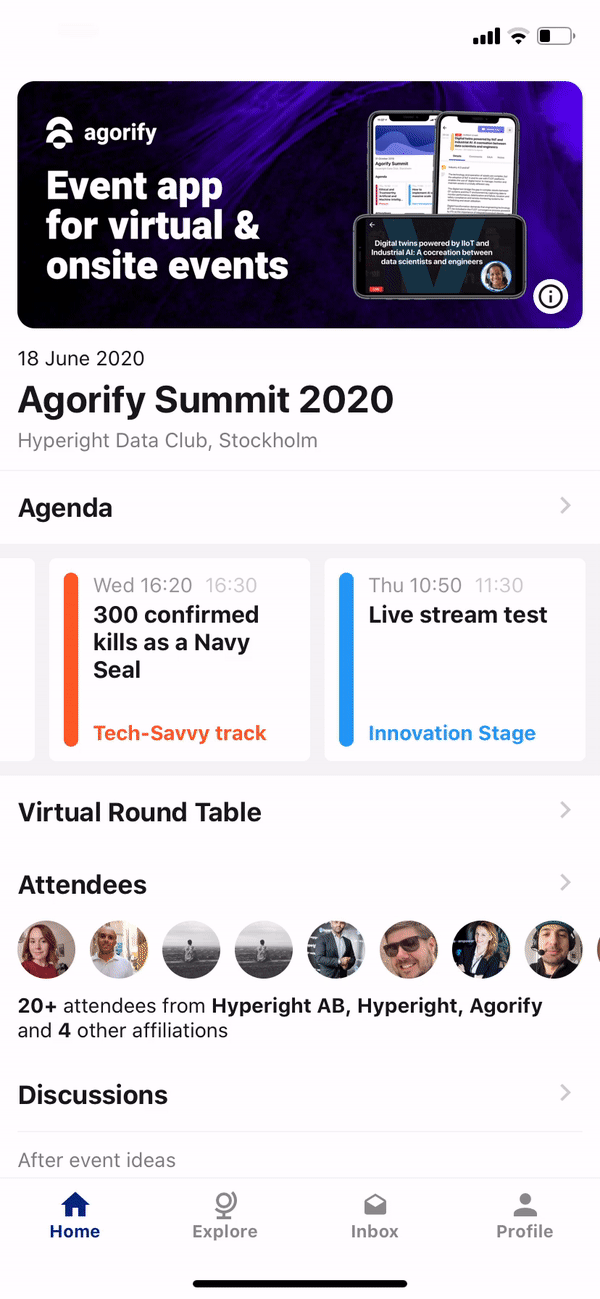Open the Tech-Savvy track session card
600x1299 pixels.
(x=180, y=660)
